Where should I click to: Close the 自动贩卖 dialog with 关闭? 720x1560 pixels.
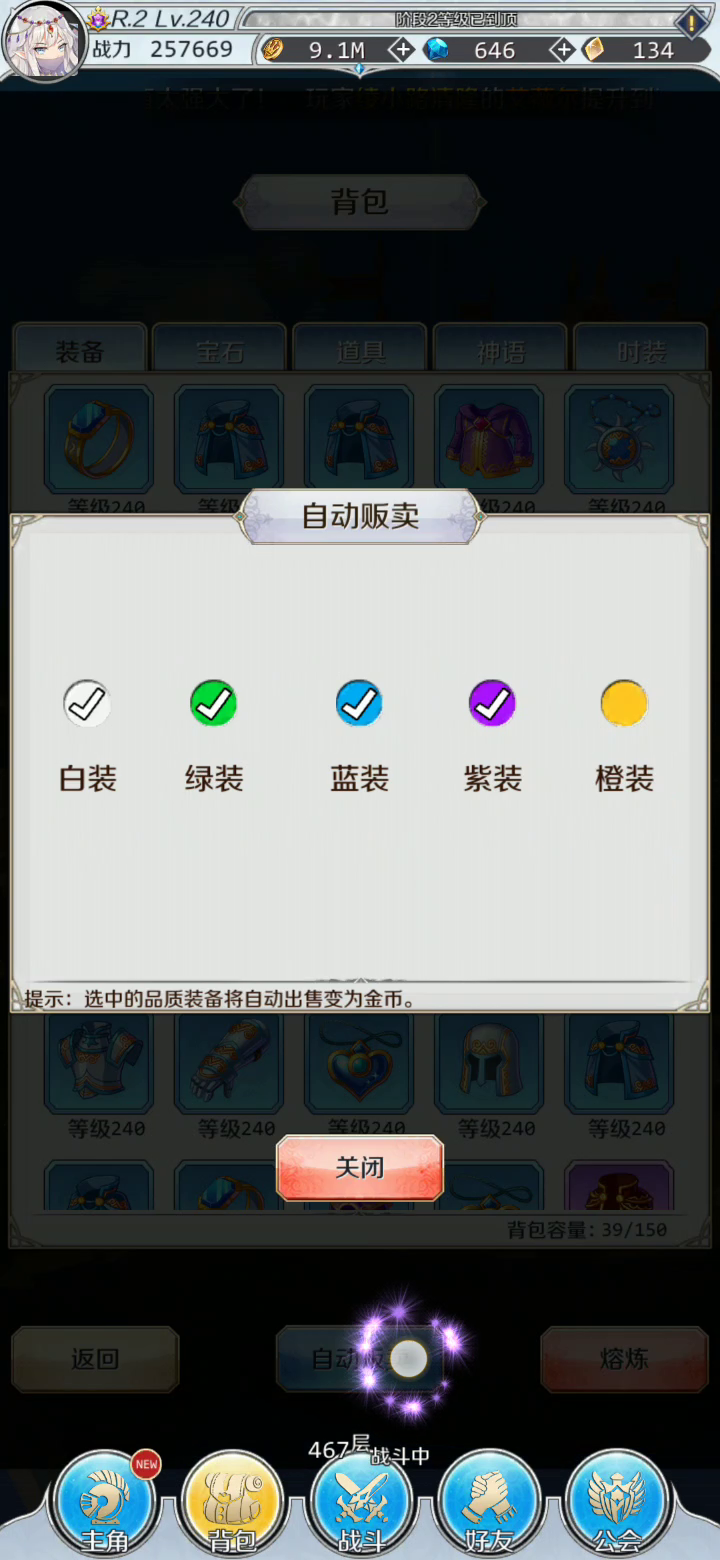tap(360, 1168)
